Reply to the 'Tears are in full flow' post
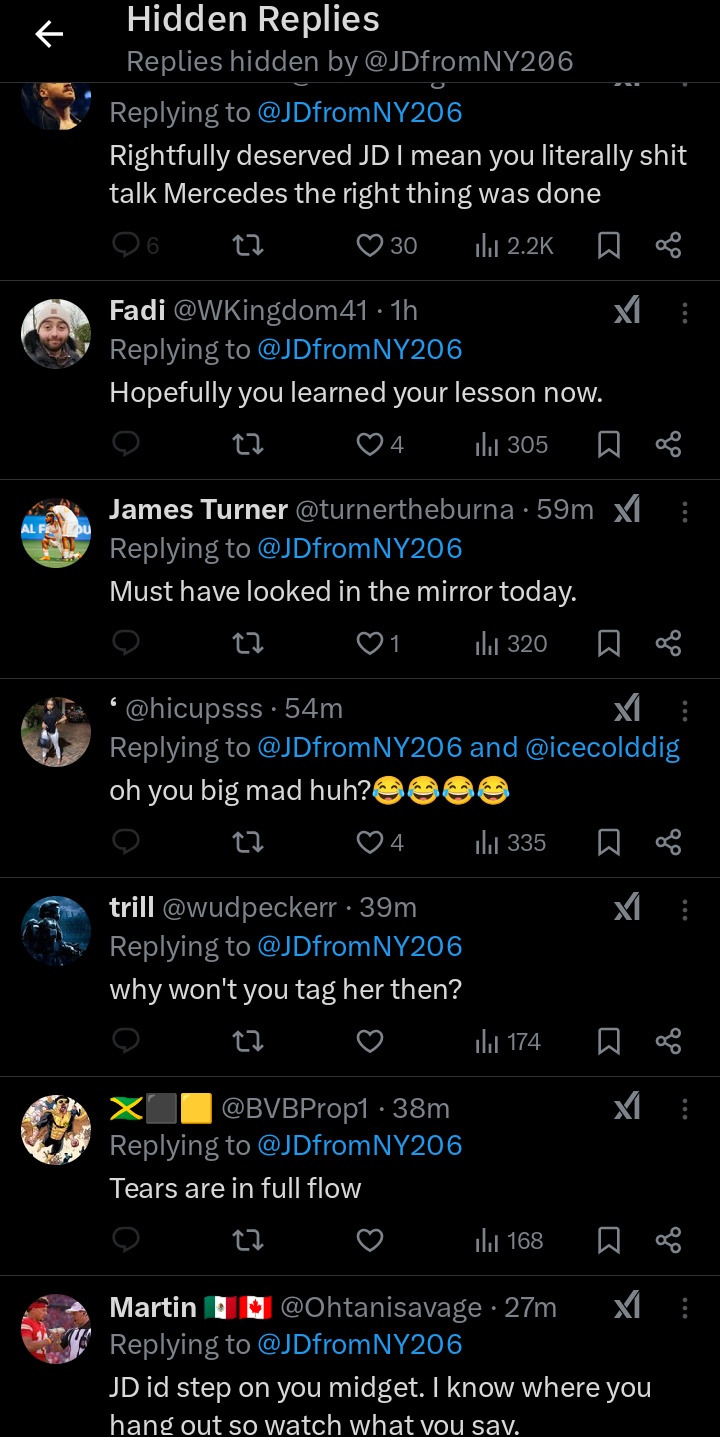 tap(126, 1241)
